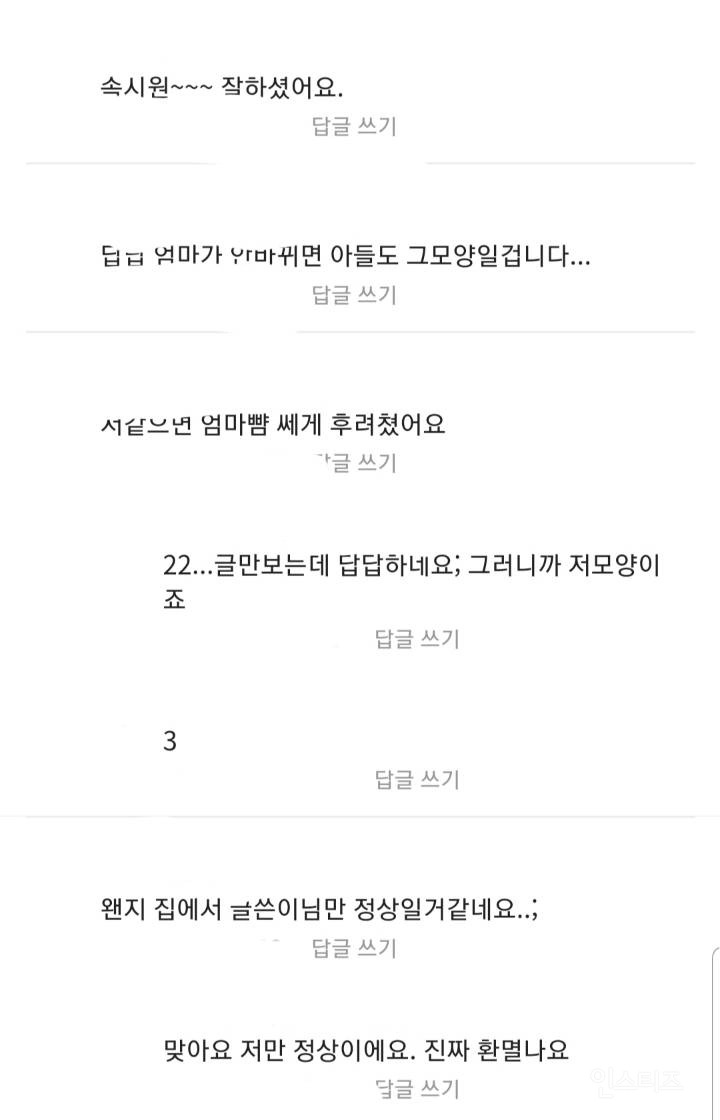Reply to the '속시원~~~ 잘하셨어요' comment

click(x=354, y=127)
